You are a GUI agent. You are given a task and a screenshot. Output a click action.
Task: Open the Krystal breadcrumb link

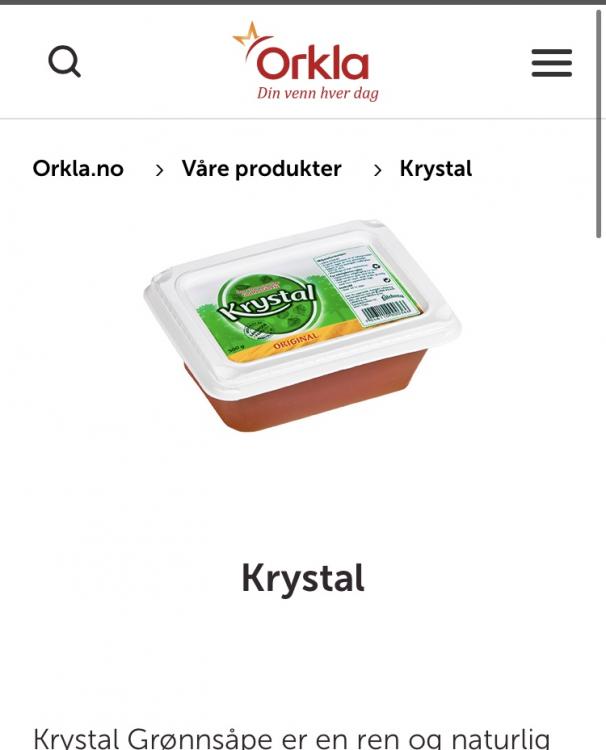tap(435, 169)
